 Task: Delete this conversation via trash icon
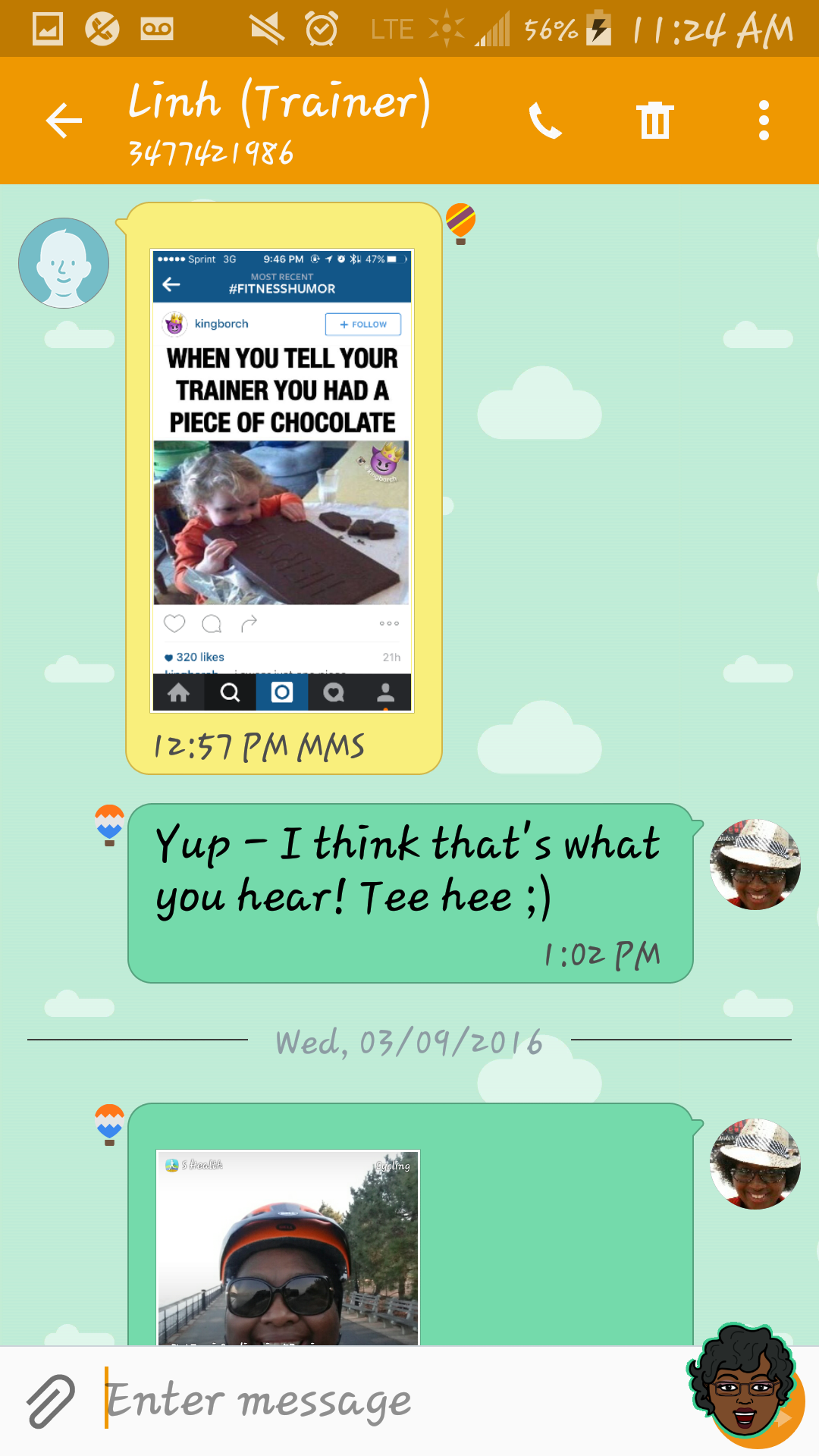click(x=654, y=121)
